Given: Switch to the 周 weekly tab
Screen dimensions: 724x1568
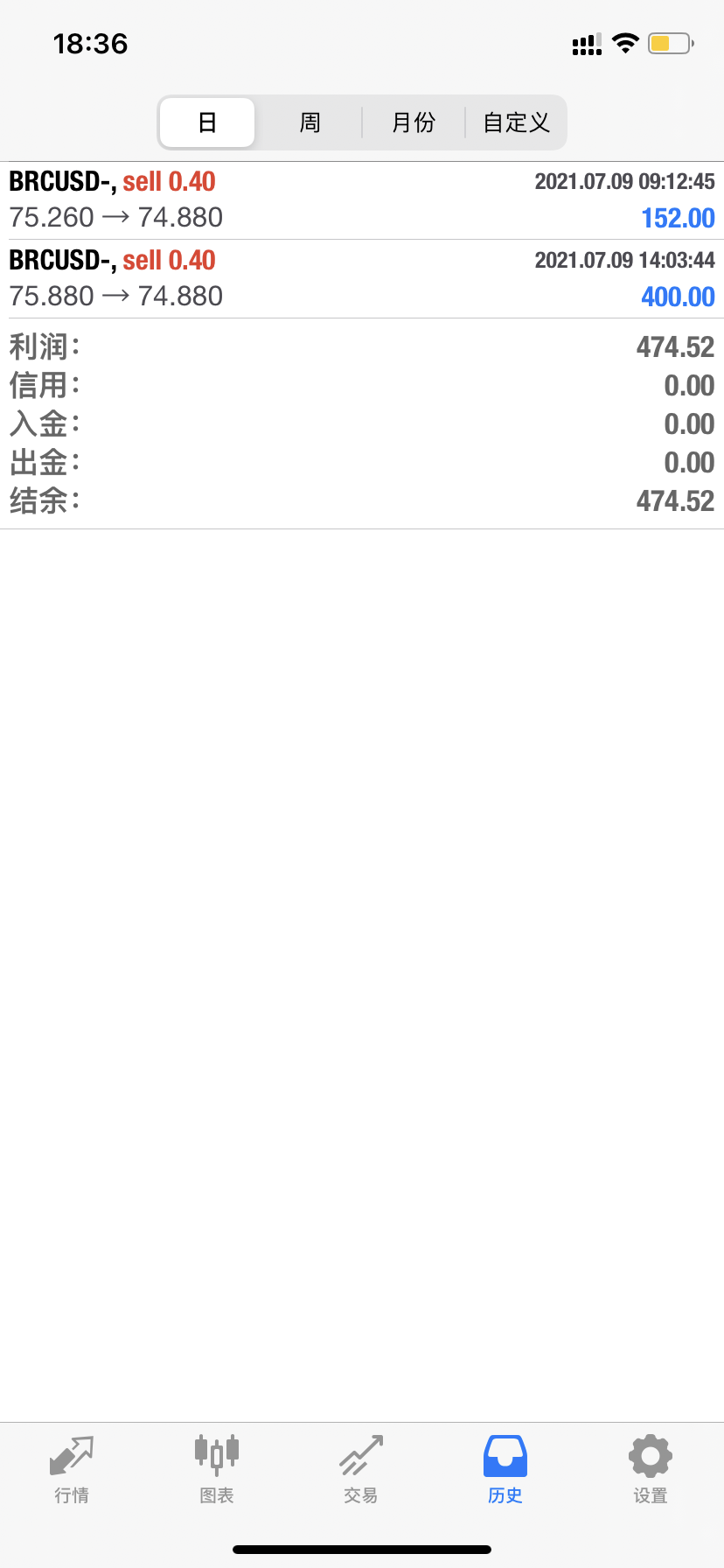Looking at the screenshot, I should (310, 122).
